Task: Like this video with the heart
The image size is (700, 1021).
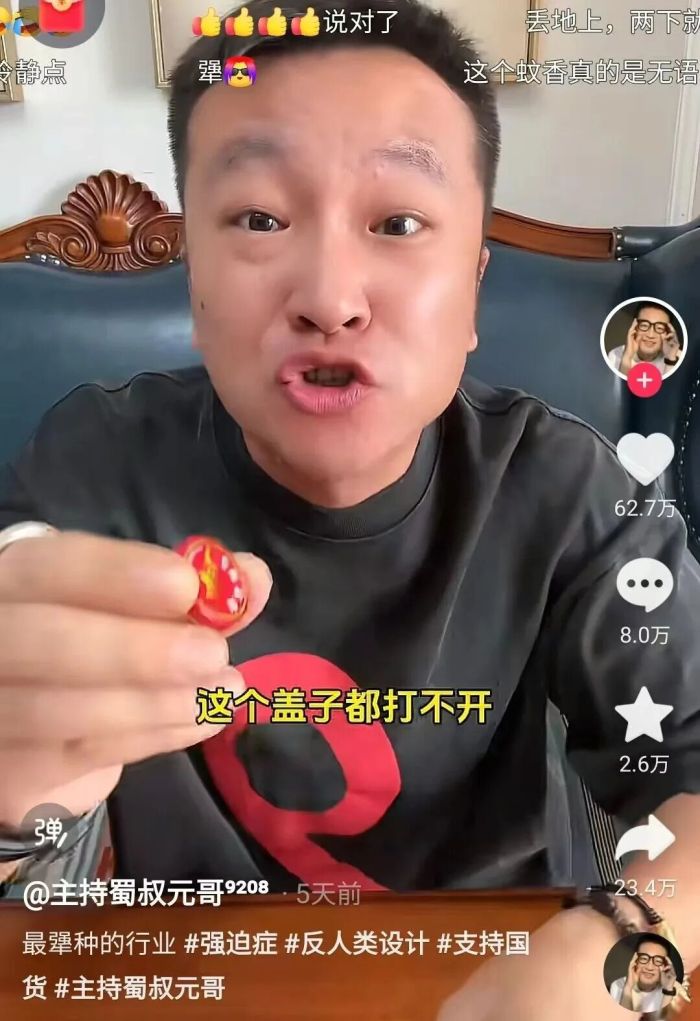Action: (644, 458)
